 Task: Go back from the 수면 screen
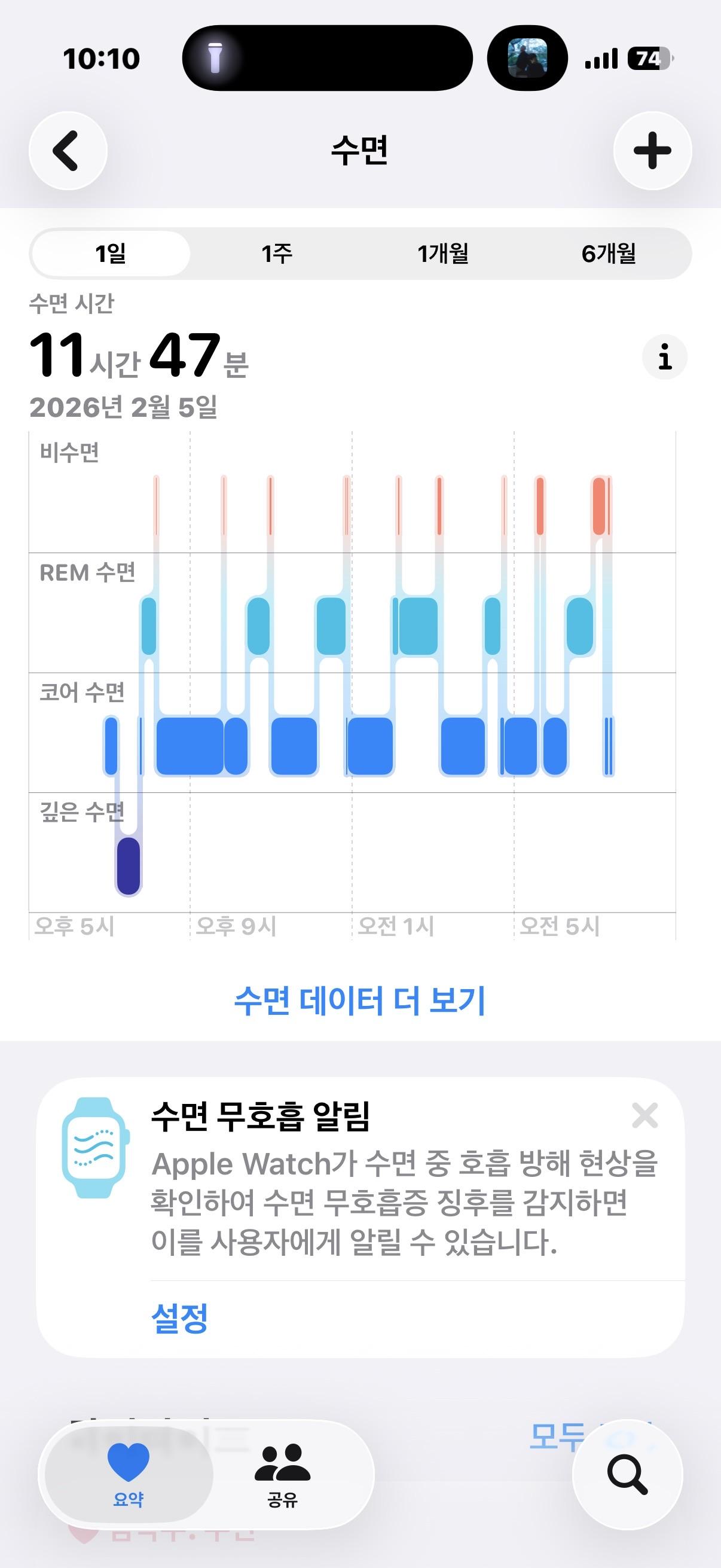(68, 150)
